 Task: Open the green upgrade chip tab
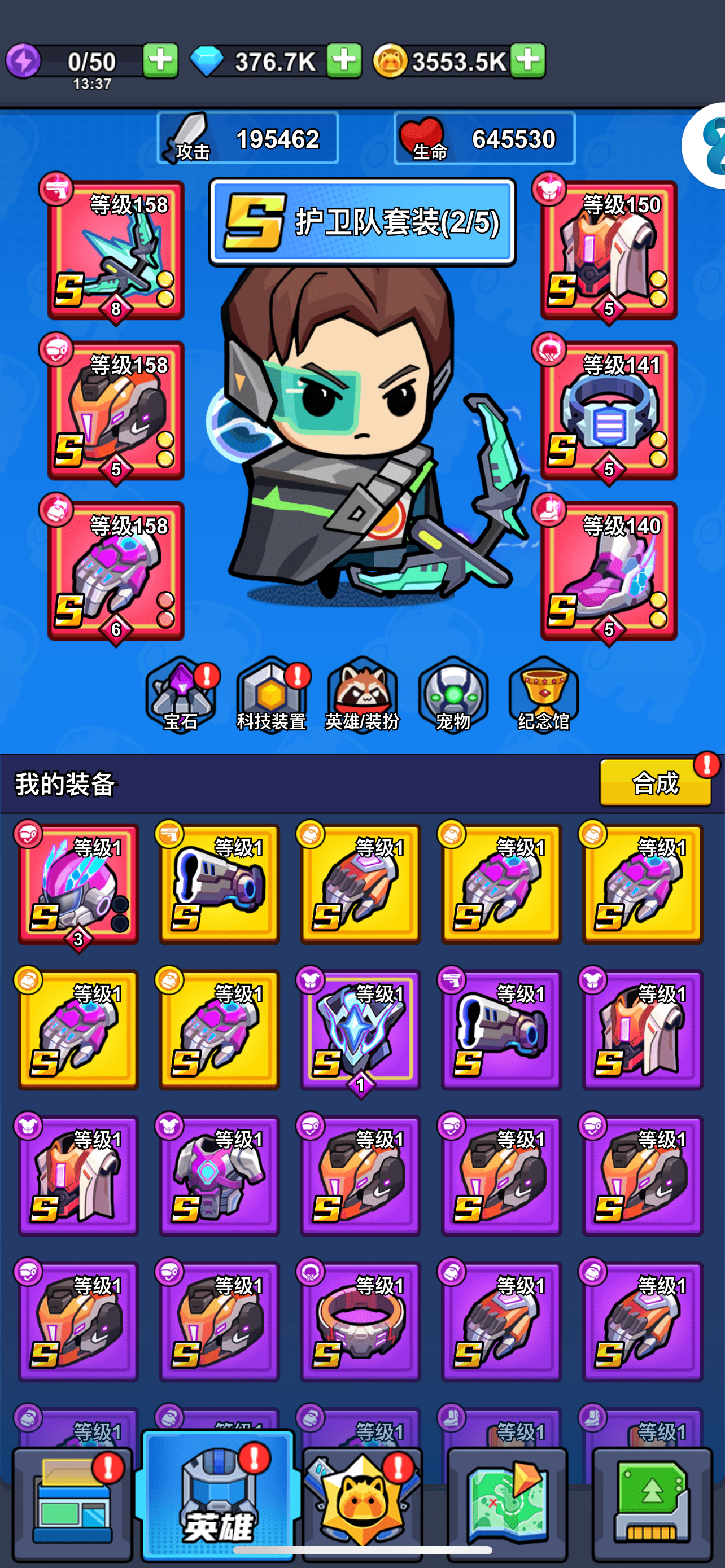pyautogui.click(x=652, y=1503)
